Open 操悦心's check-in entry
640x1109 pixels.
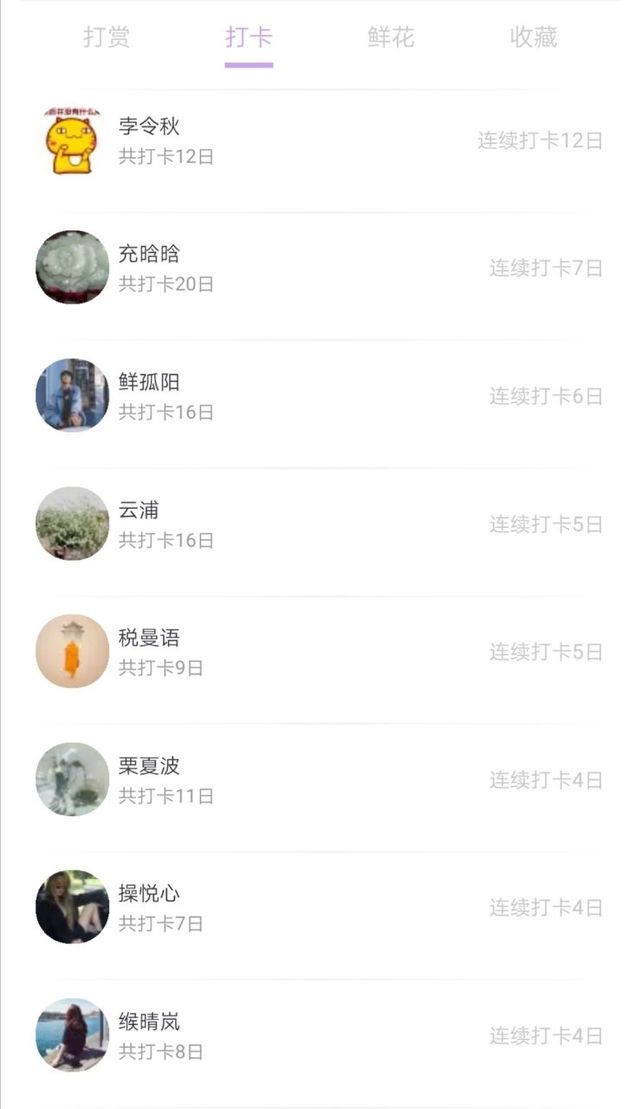[x=320, y=908]
